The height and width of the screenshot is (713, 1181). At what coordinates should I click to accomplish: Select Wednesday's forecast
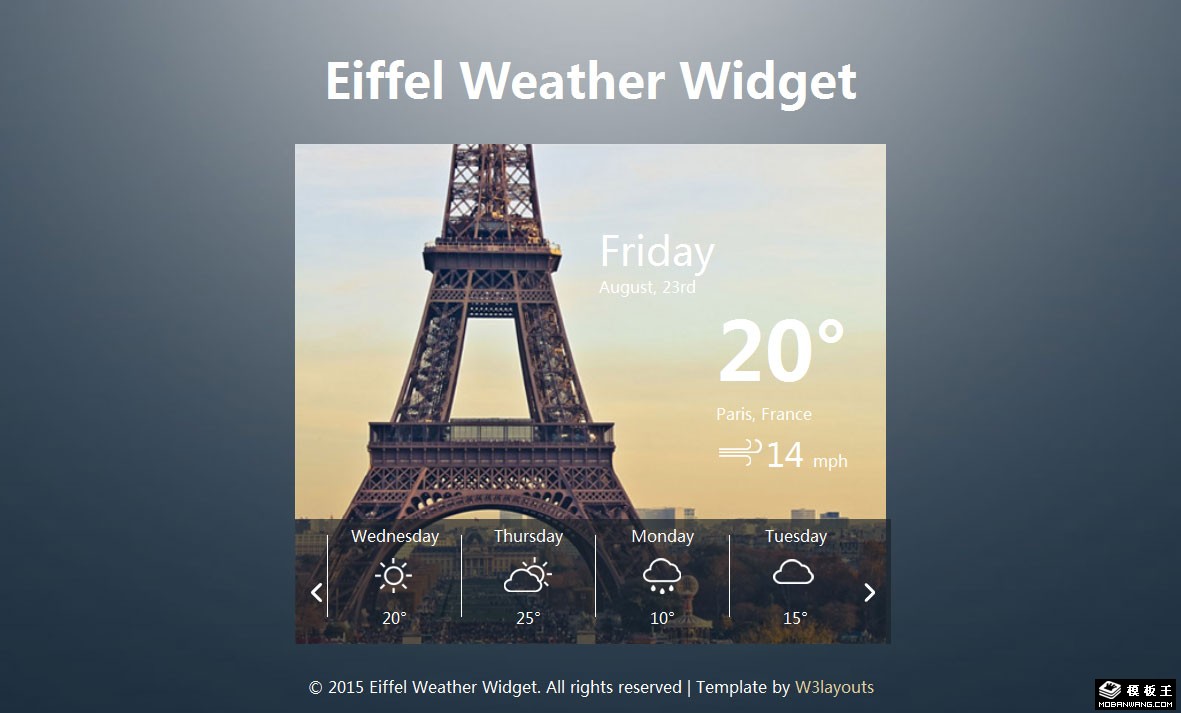[x=394, y=576]
